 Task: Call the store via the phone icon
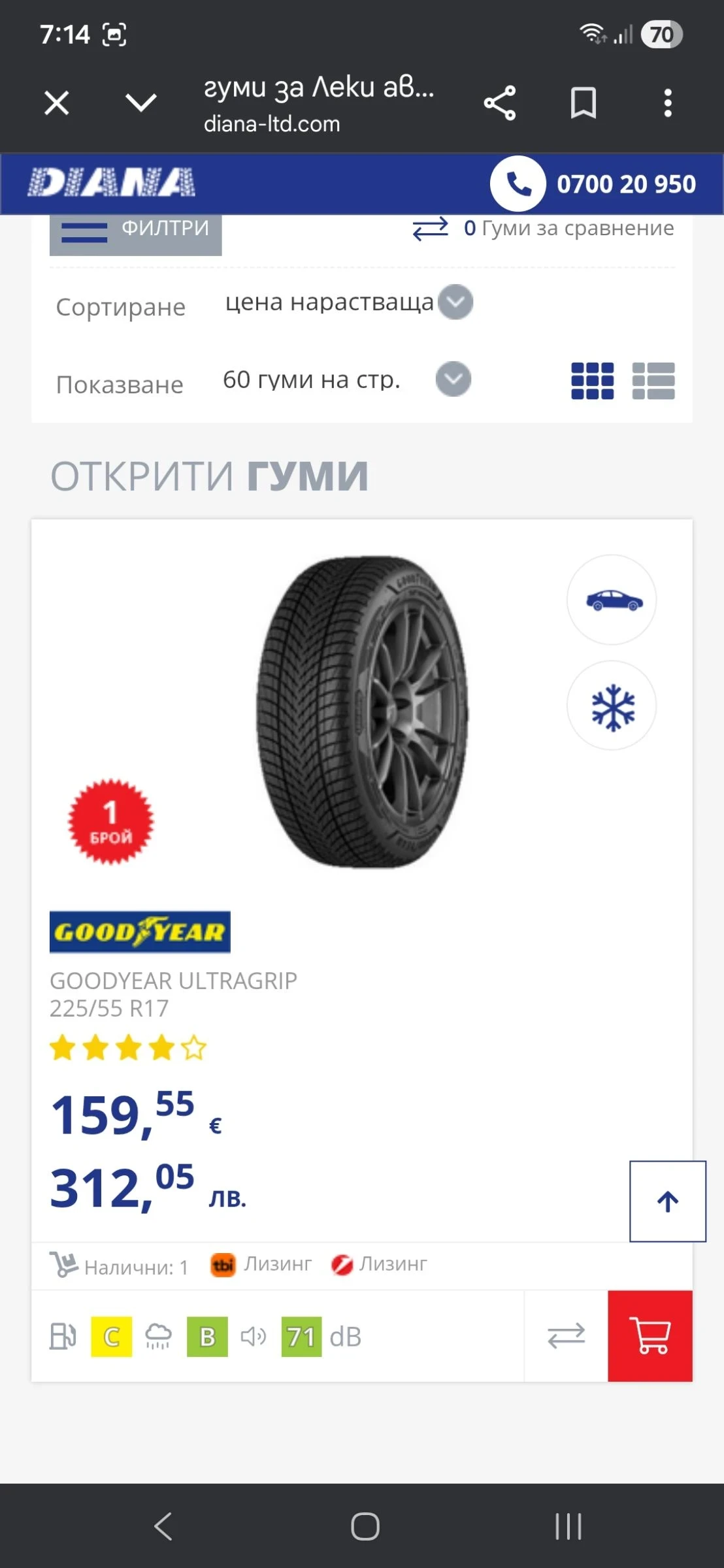coord(518,184)
